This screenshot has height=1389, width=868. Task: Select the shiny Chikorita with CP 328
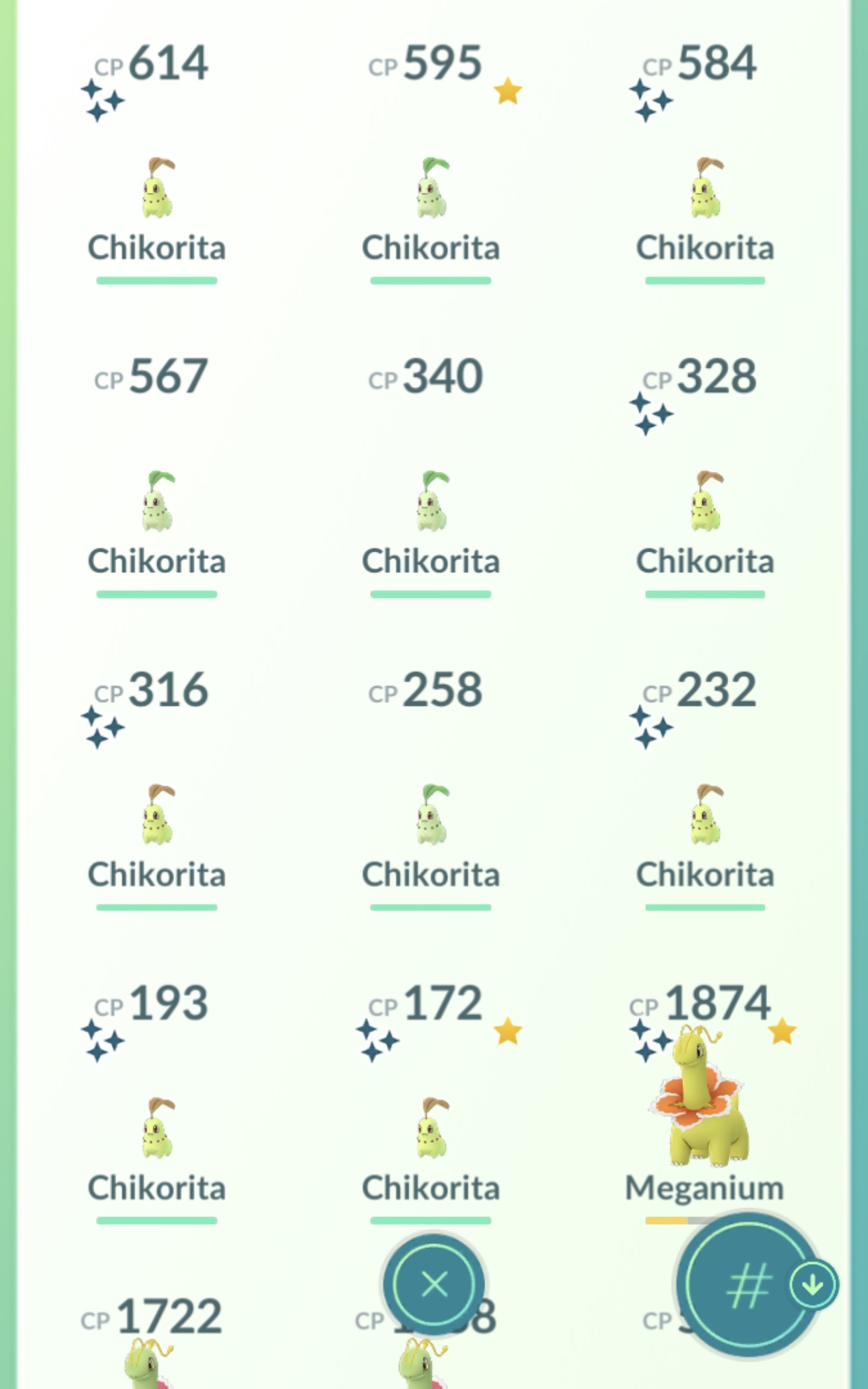tap(705, 502)
